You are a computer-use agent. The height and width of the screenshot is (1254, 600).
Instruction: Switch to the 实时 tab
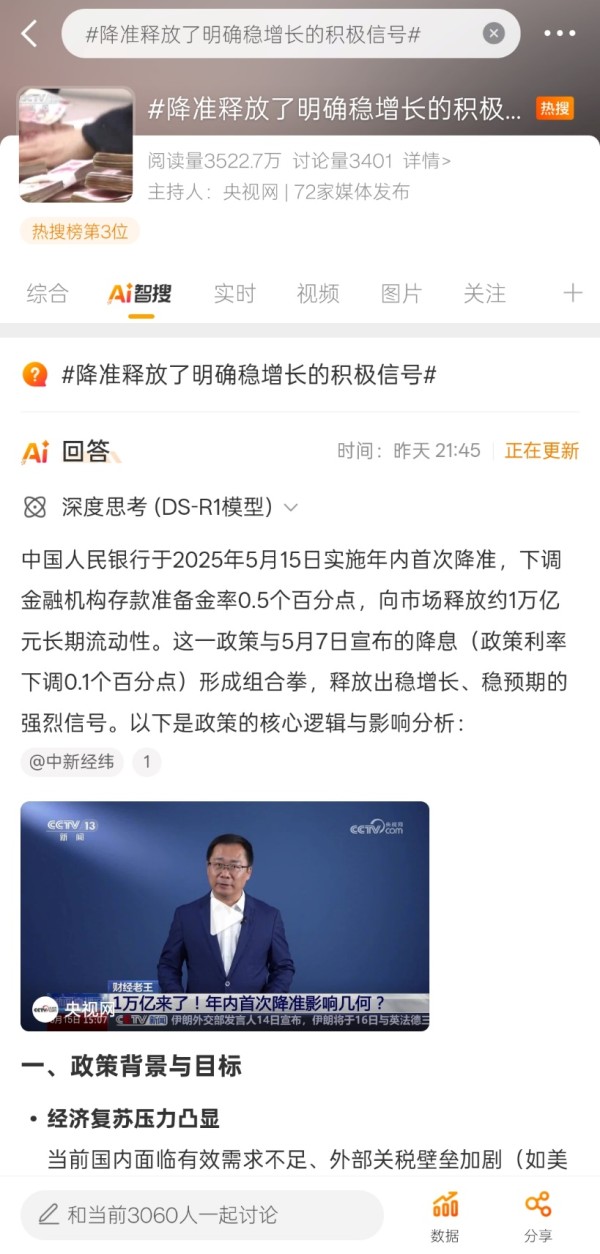(235, 293)
